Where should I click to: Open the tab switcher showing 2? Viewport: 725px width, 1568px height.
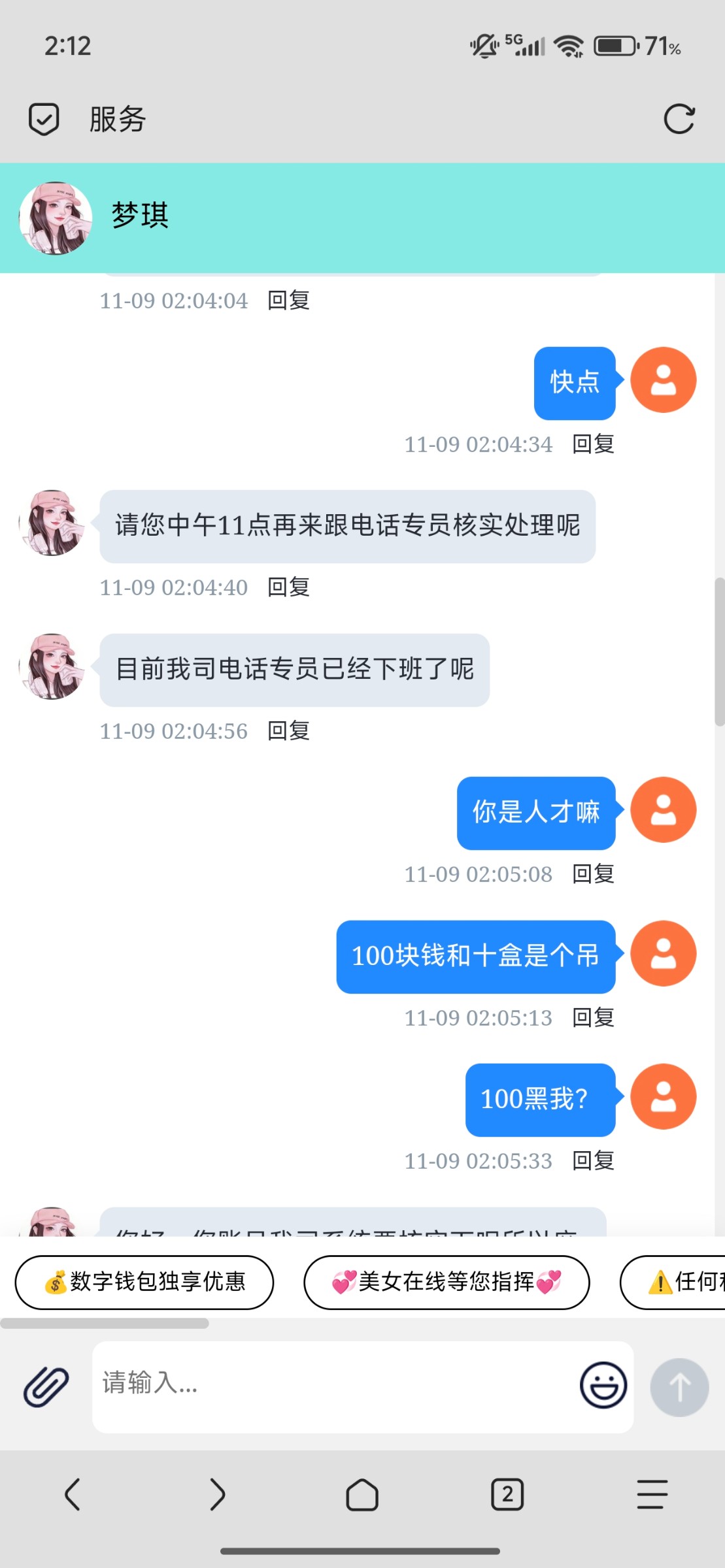(508, 1494)
